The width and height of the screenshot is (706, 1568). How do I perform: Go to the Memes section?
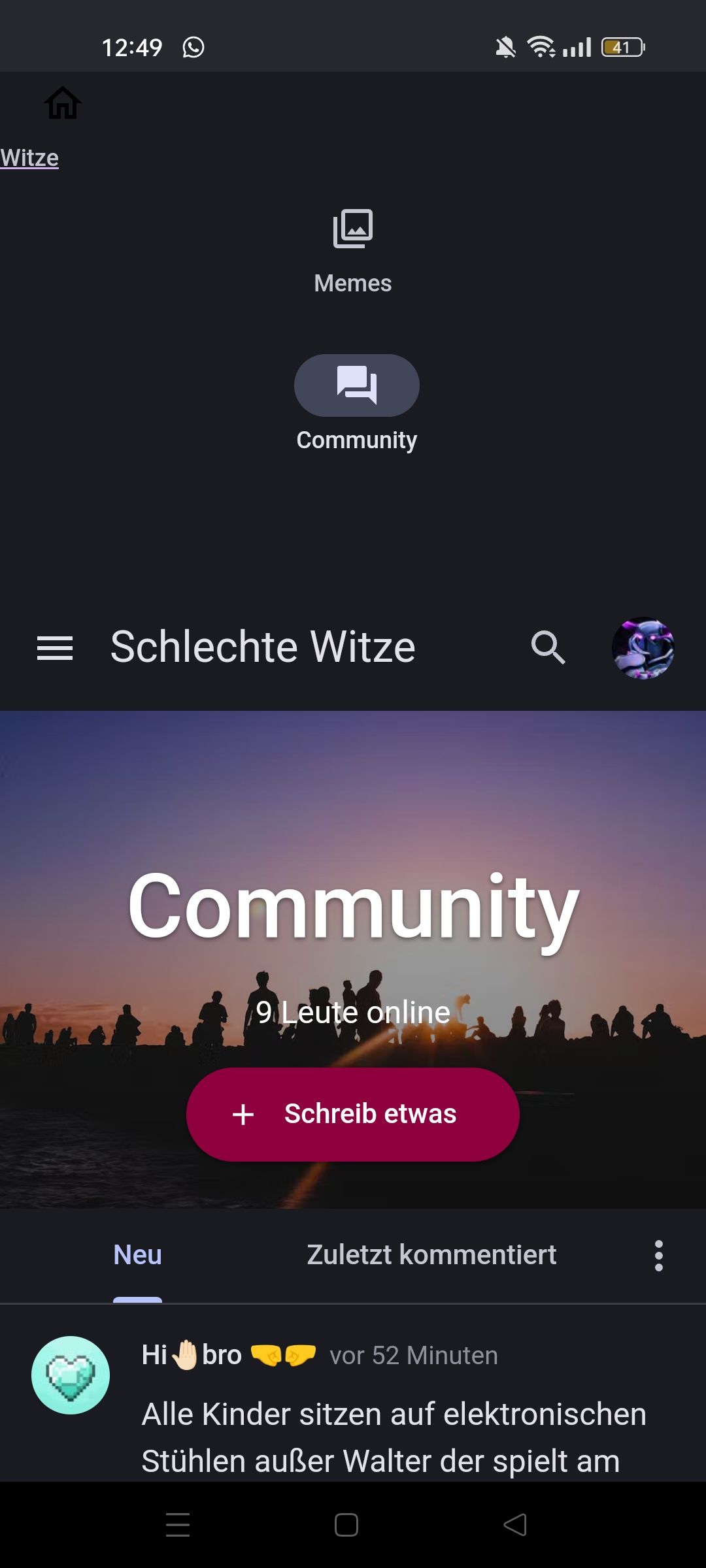pyautogui.click(x=353, y=251)
